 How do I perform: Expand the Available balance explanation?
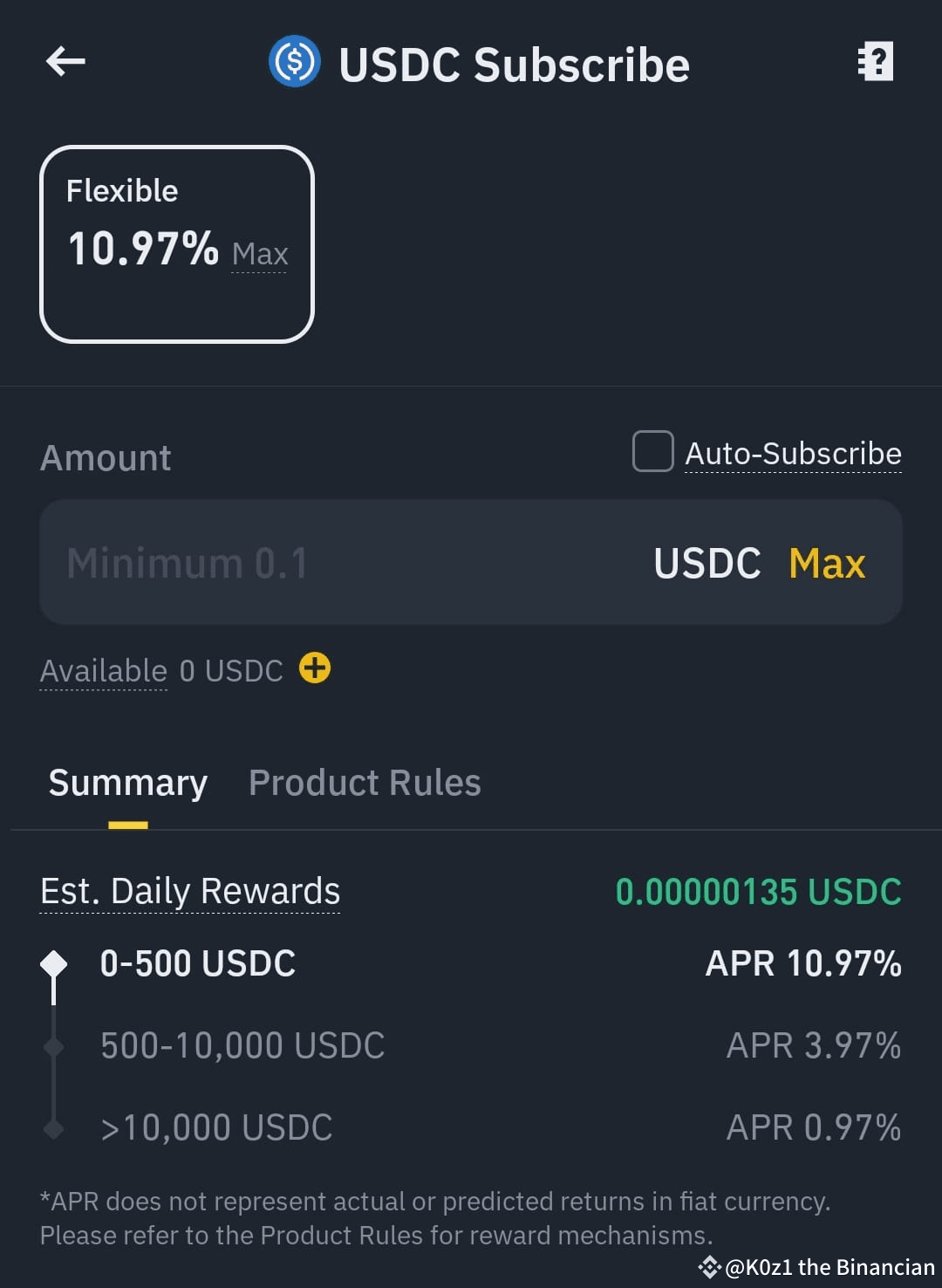tap(103, 670)
